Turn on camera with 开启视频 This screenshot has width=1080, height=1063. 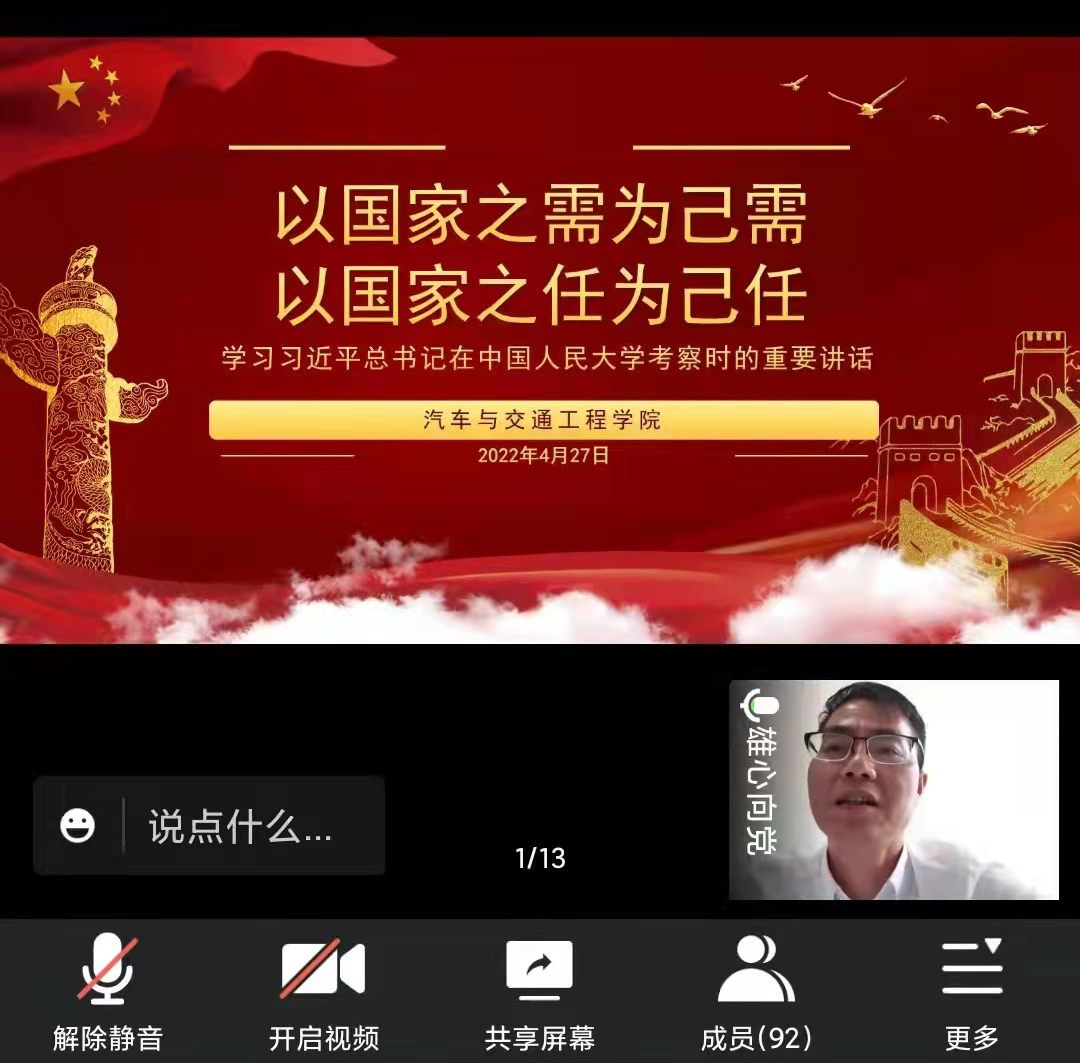click(323, 990)
